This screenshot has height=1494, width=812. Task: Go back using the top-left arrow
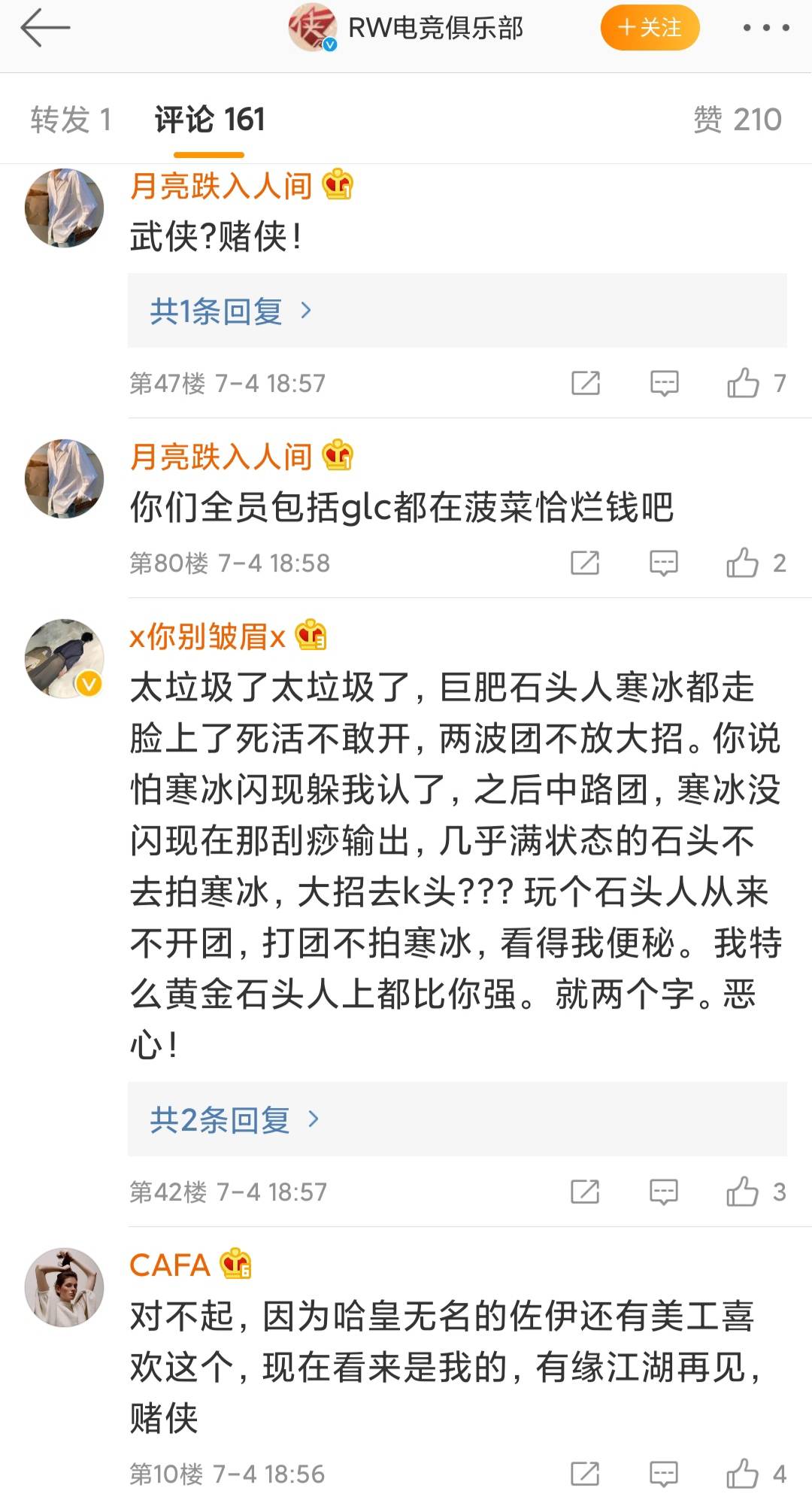(45, 29)
